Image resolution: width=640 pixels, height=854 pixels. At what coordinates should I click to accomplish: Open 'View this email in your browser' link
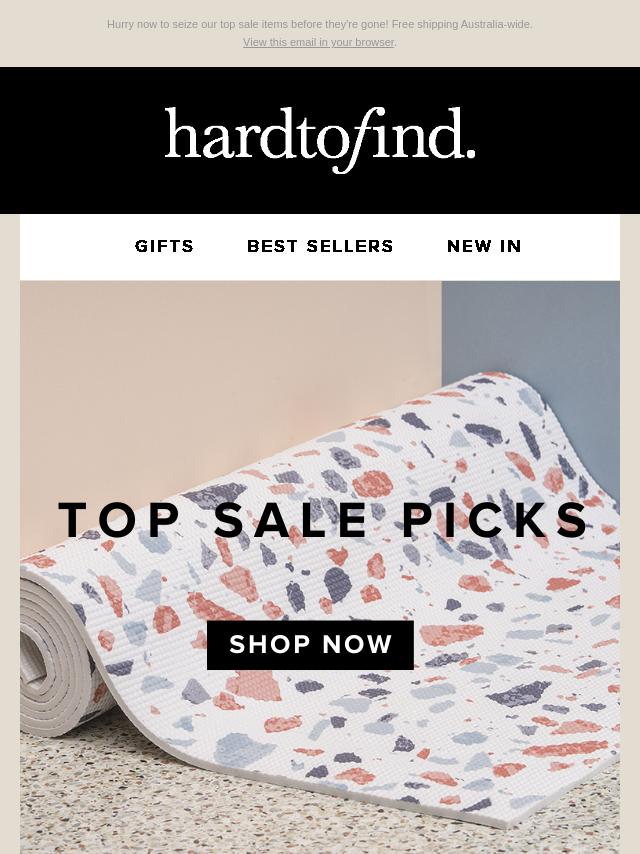[x=318, y=42]
